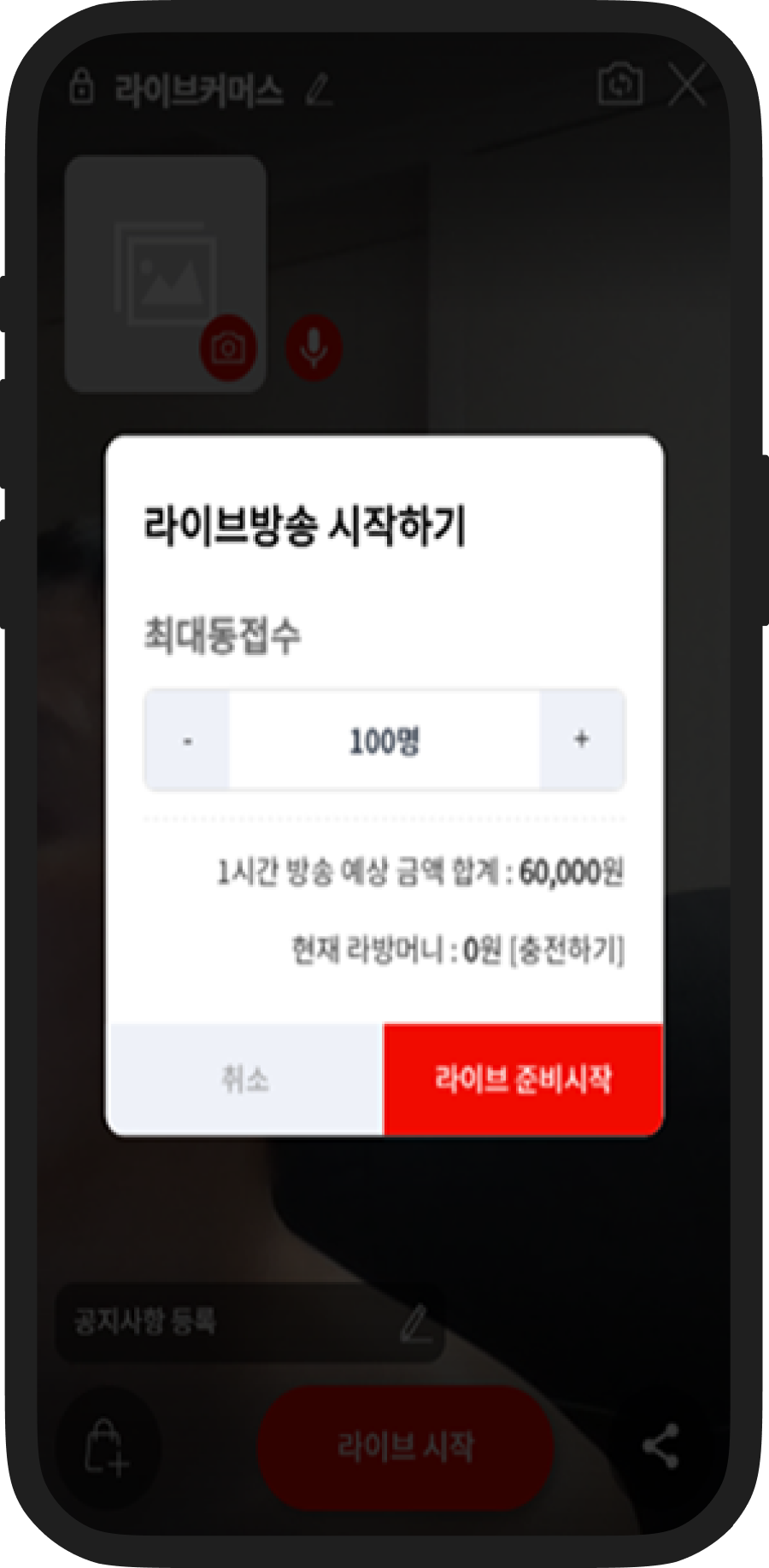Open the 충전하기 link to charge 라방머니
Screen dimensions: 769x1568
pyautogui.click(x=567, y=950)
